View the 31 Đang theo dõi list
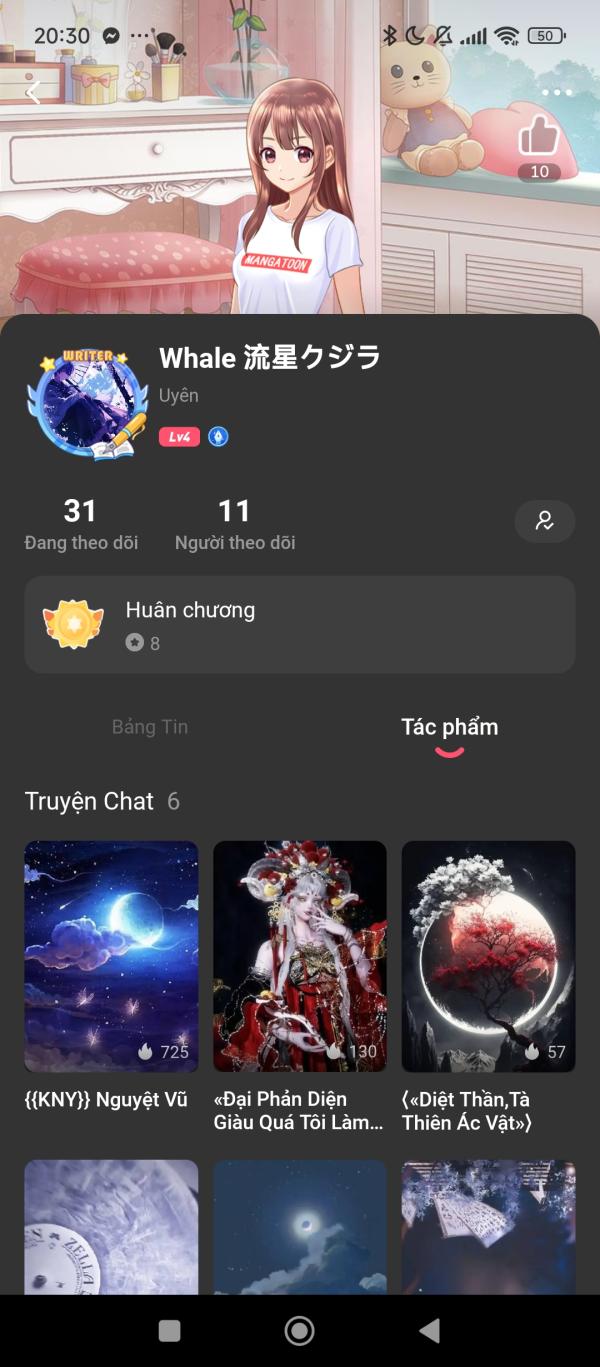Image resolution: width=600 pixels, height=1367 pixels. (81, 524)
